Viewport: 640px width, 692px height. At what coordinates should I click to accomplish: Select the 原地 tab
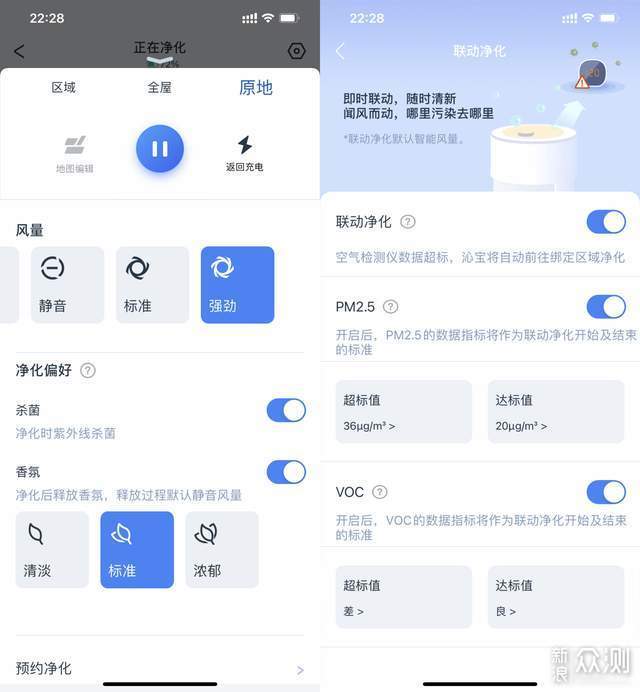point(256,87)
